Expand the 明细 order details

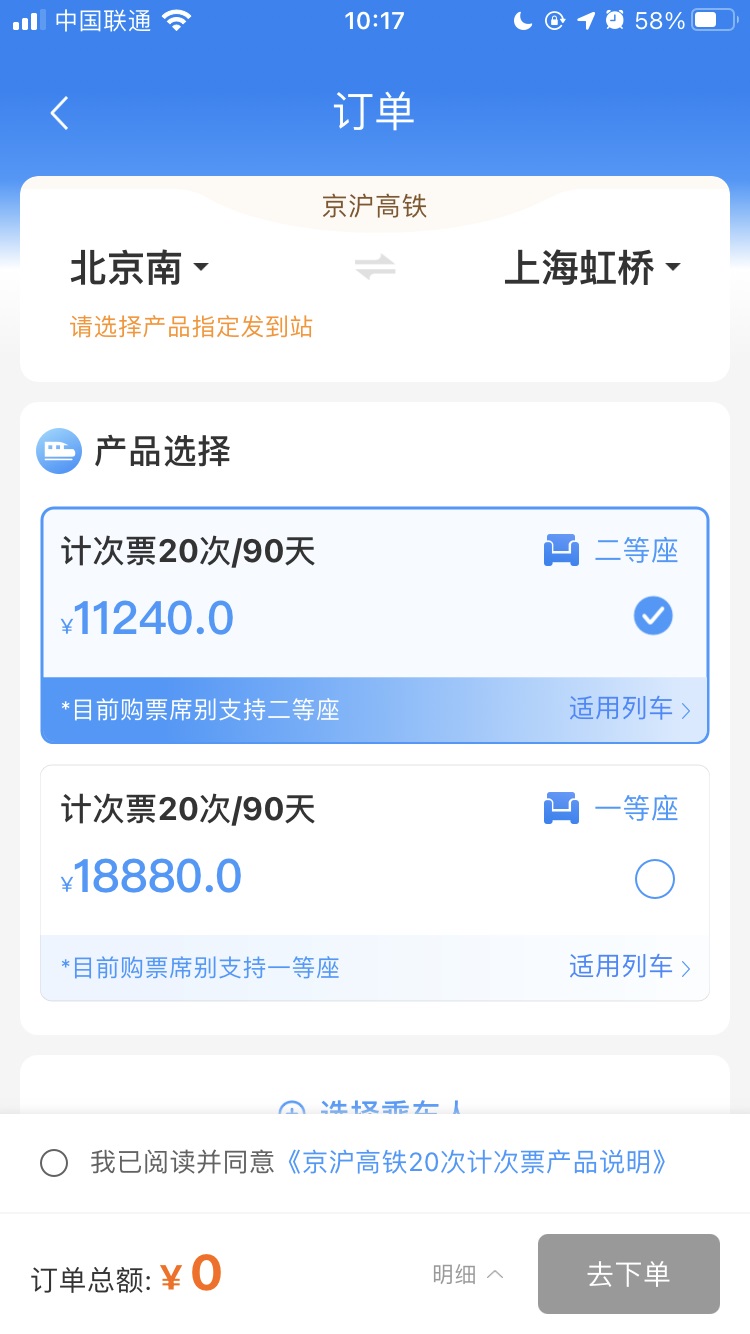click(x=468, y=1274)
